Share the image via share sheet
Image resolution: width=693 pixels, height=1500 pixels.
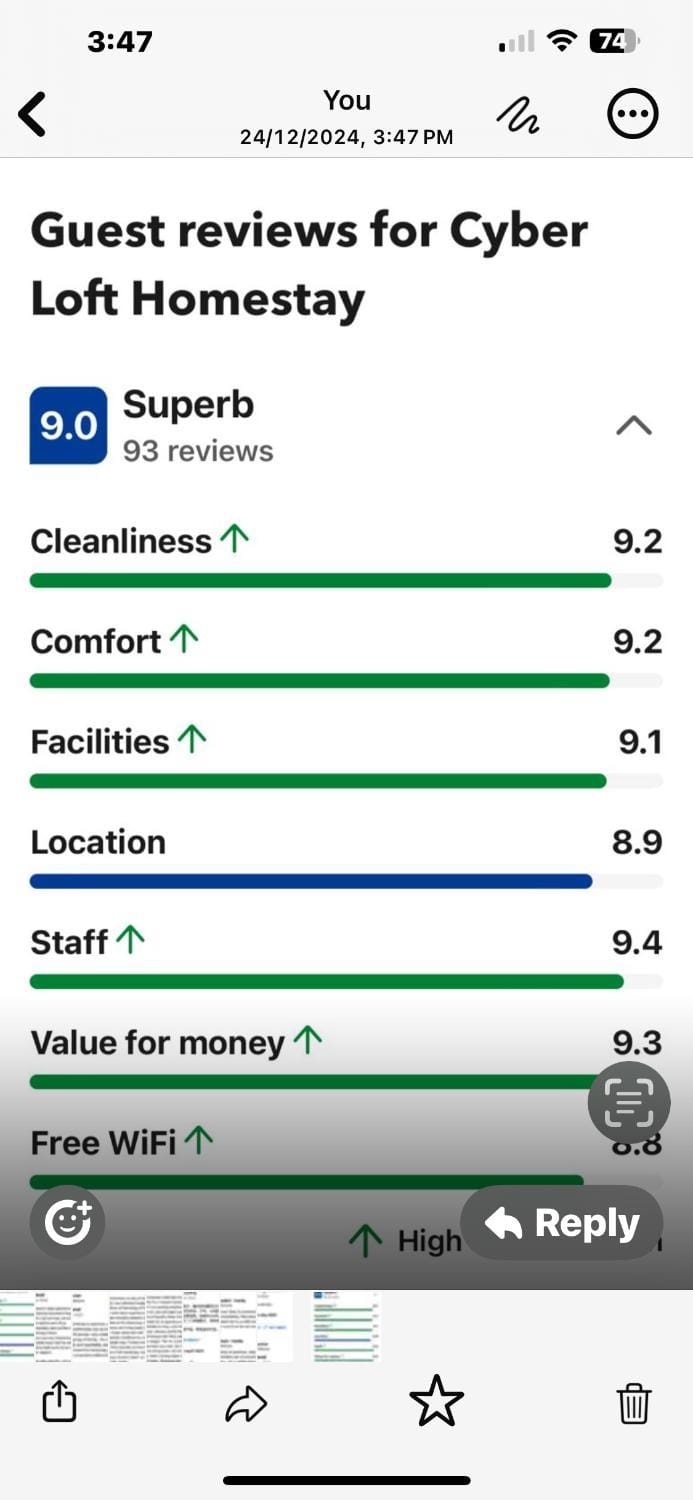pyautogui.click(x=59, y=1400)
